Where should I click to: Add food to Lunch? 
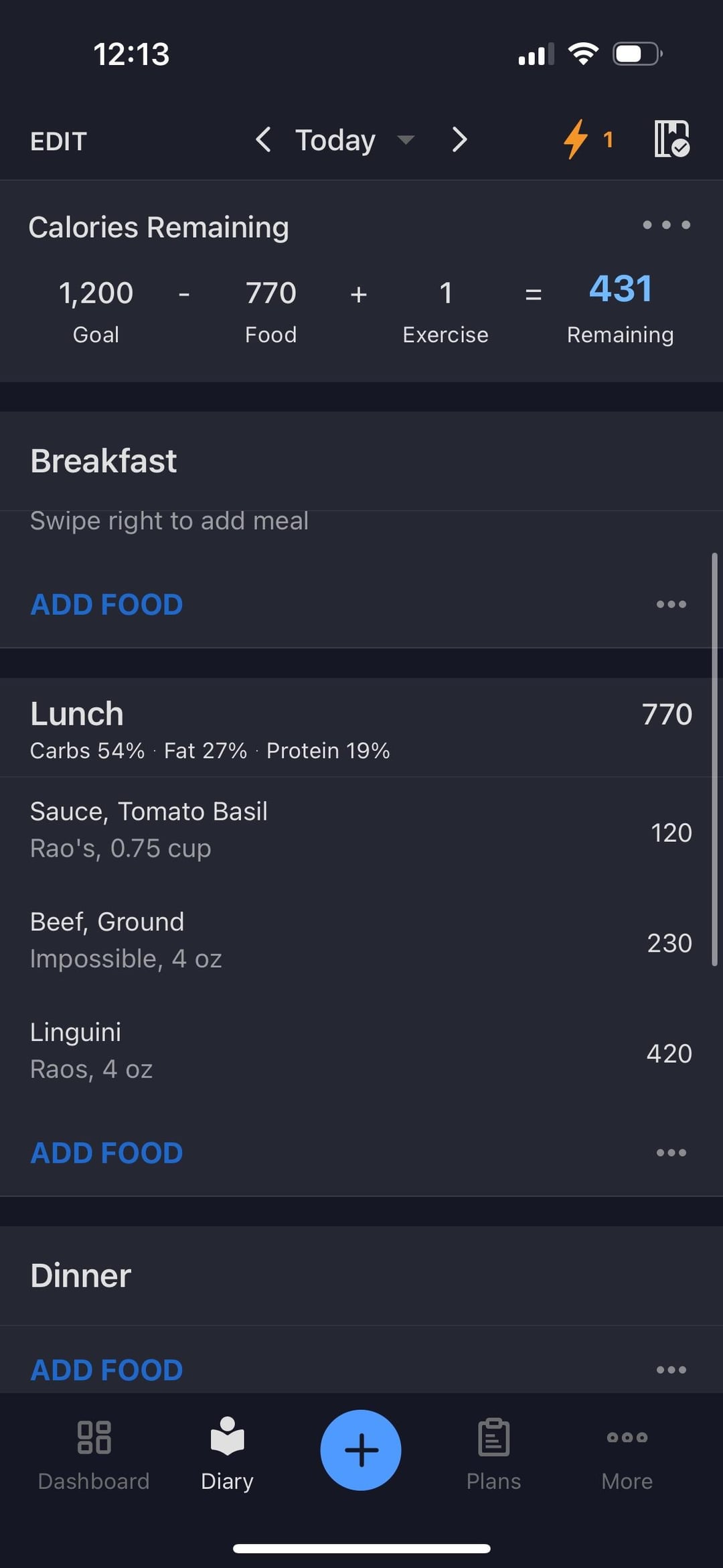(106, 1153)
